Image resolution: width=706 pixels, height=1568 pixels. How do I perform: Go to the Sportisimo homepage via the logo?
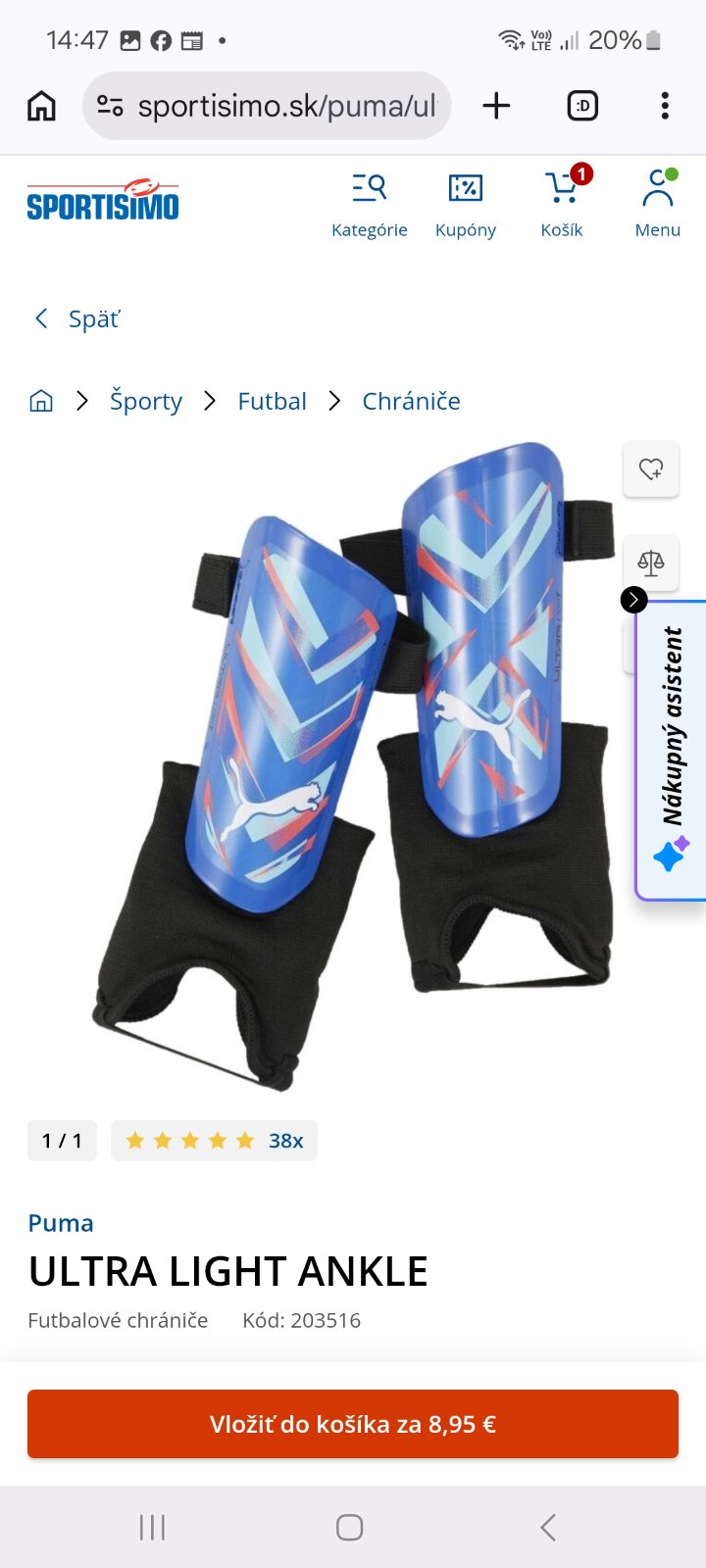point(103,200)
